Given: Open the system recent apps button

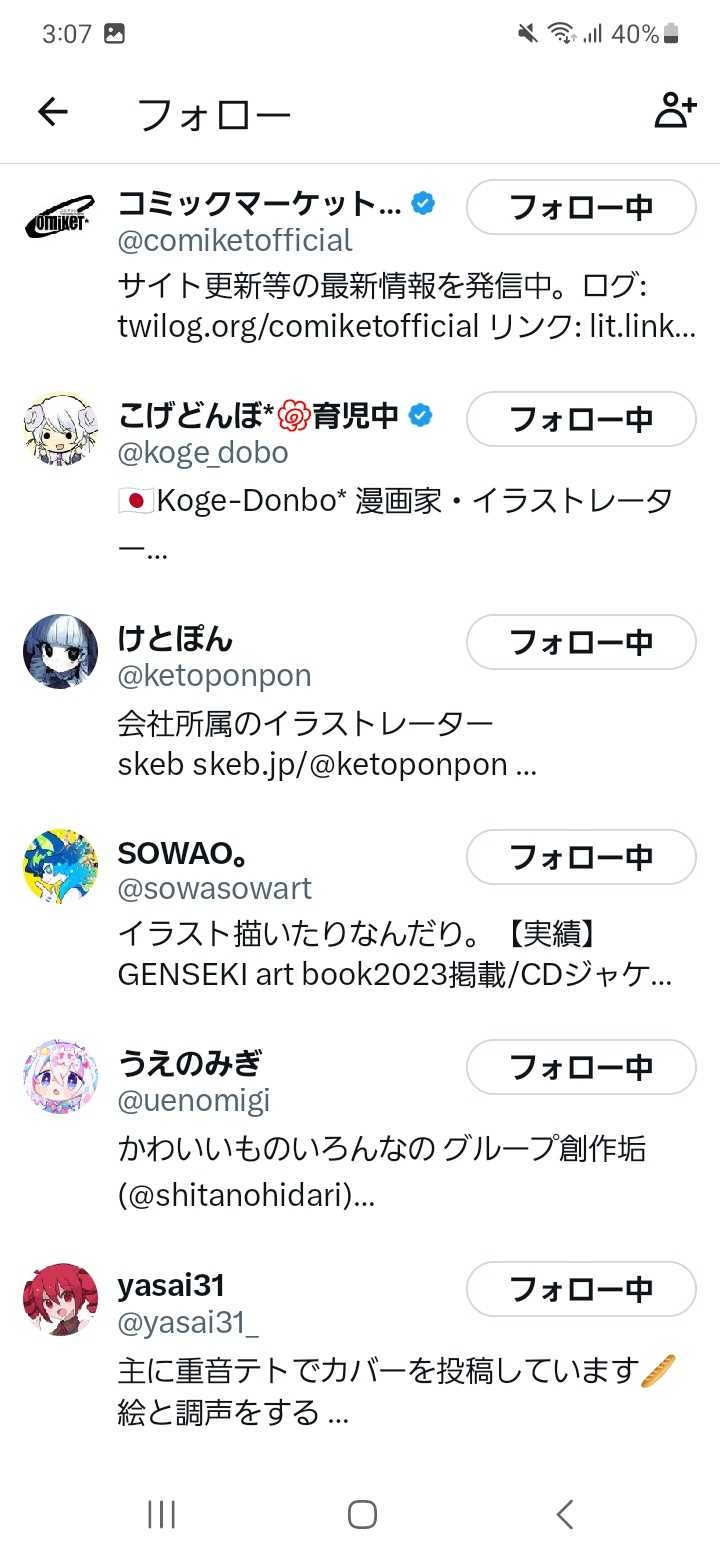Looking at the screenshot, I should tap(161, 1514).
